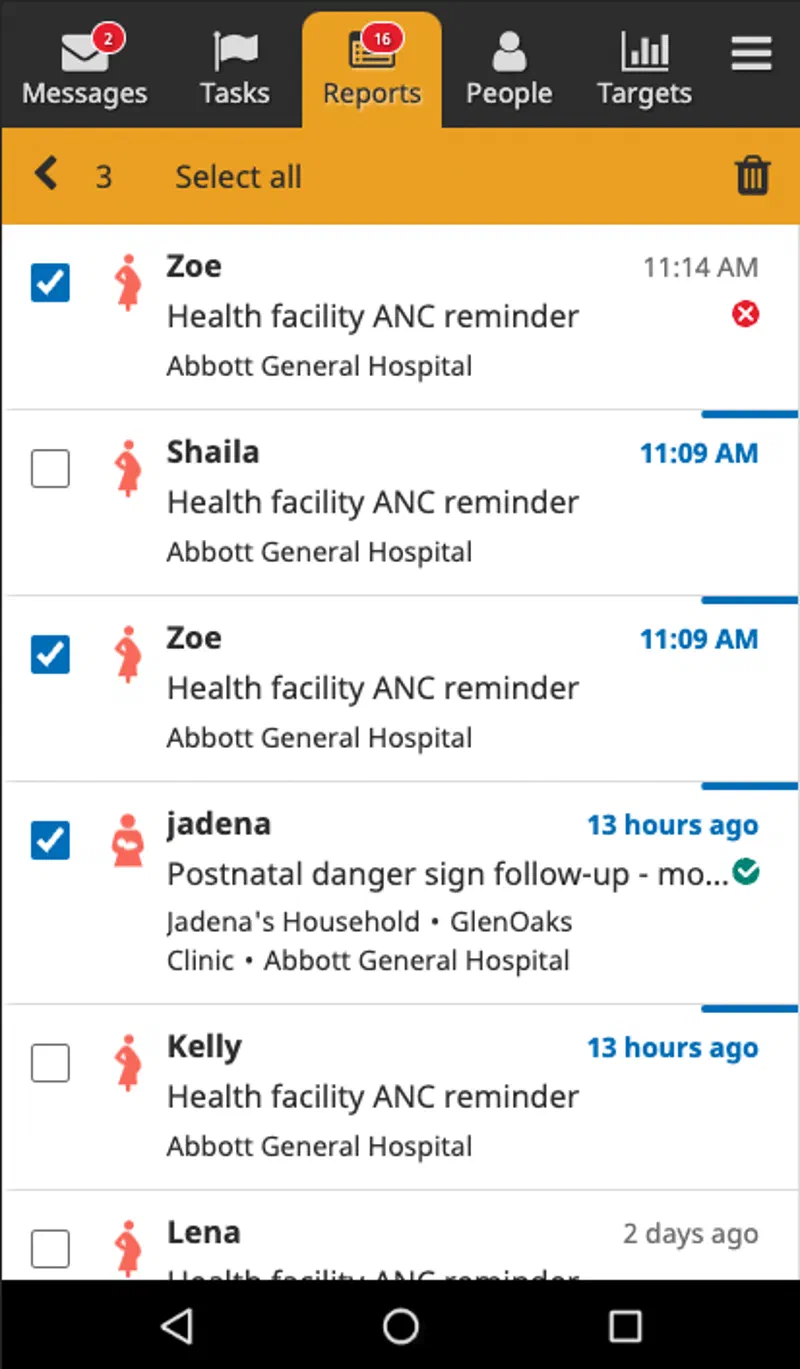
Task: Uncheck Zoe's 11:09 AM report
Action: [50, 655]
